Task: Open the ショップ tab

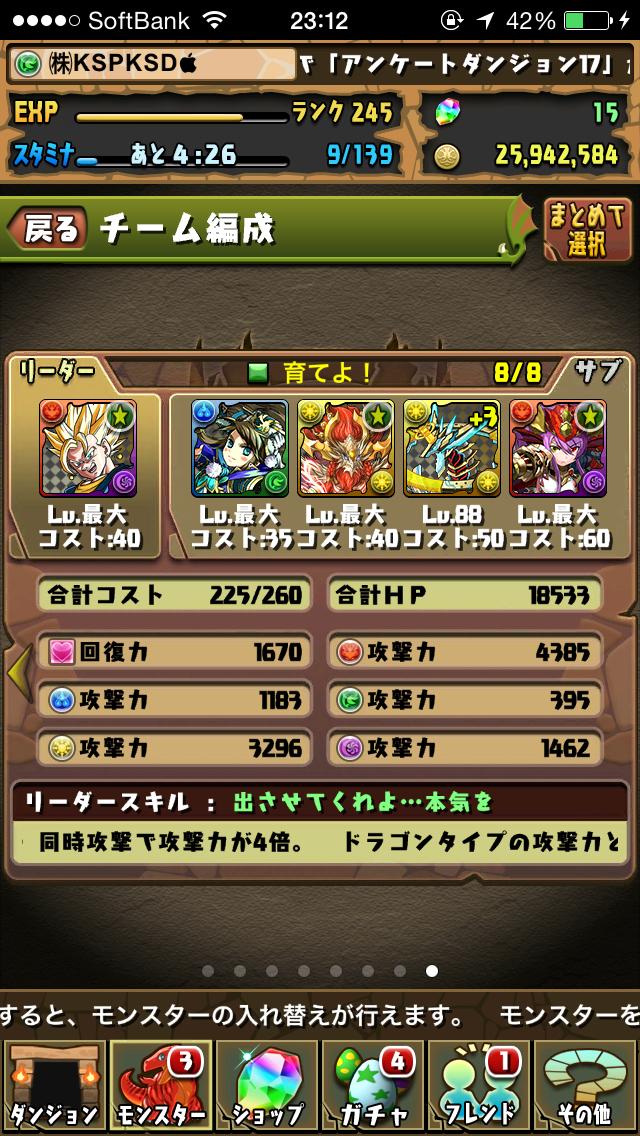Action: pos(265,1086)
